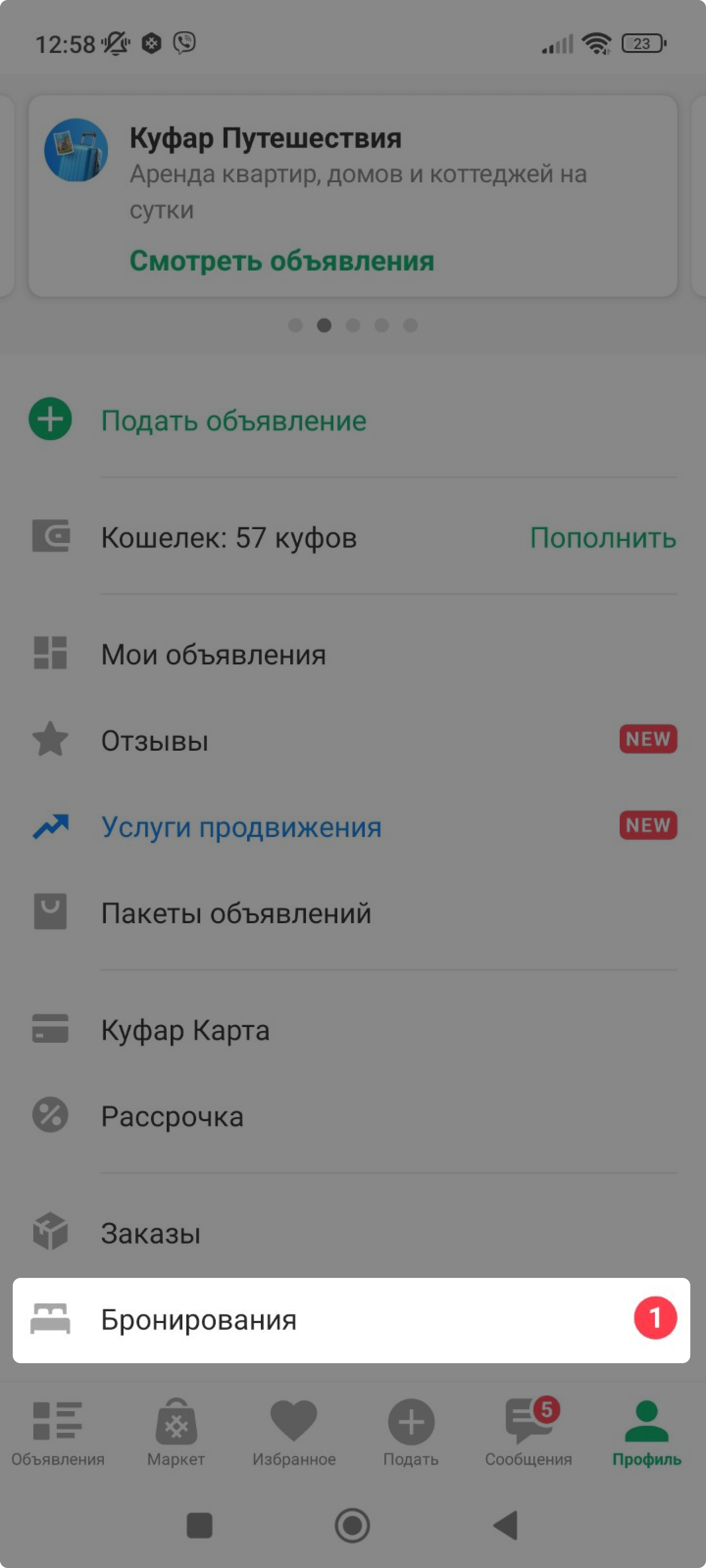Select the Профиль tab
The height and width of the screenshot is (1568, 706).
pos(646,1432)
